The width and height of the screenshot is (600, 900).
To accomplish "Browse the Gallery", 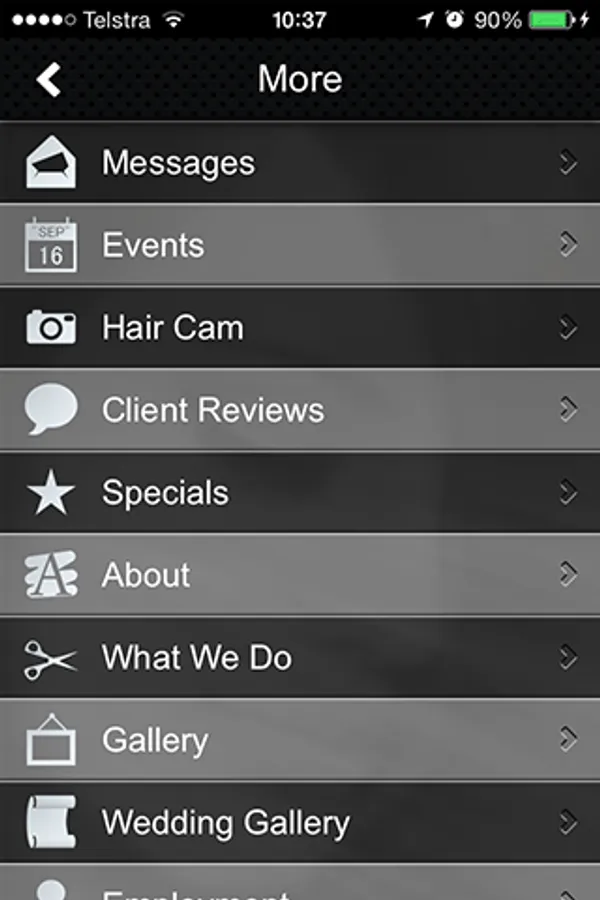I will click(x=300, y=740).
